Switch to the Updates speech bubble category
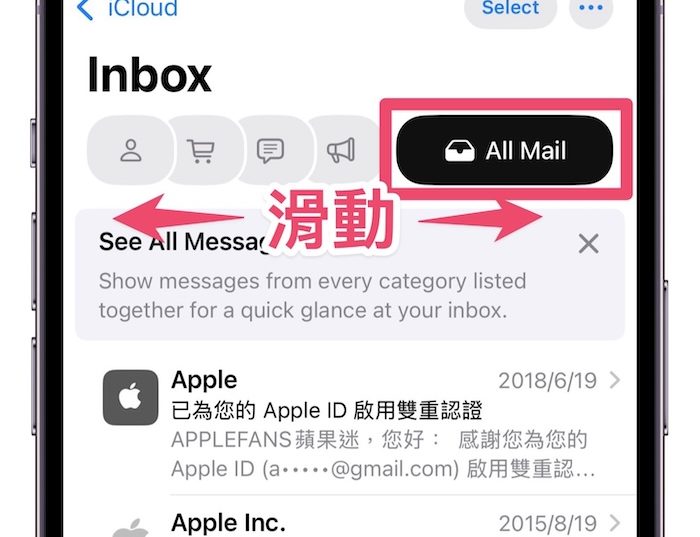 click(x=270, y=151)
